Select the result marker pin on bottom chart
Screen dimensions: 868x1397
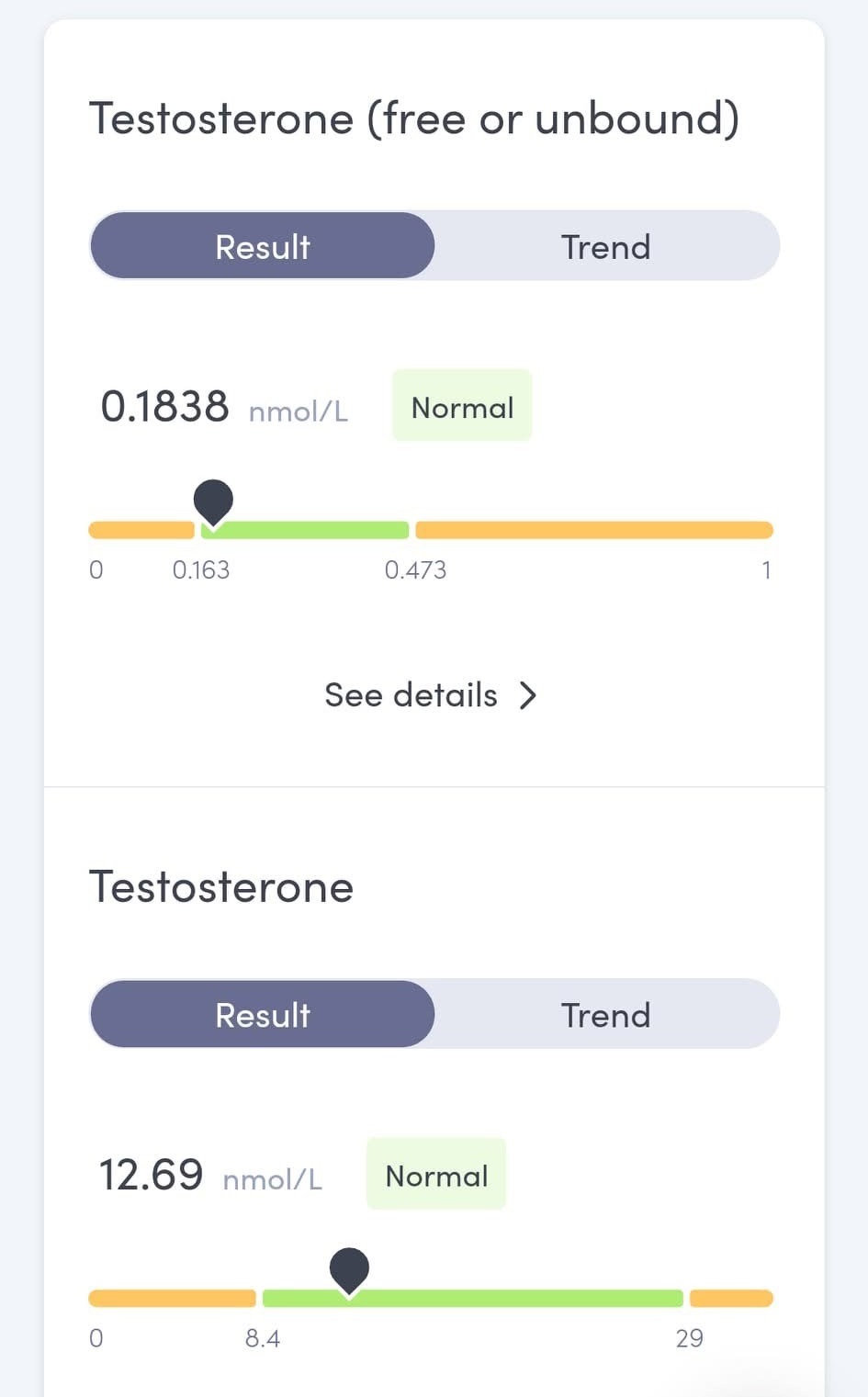(349, 1270)
